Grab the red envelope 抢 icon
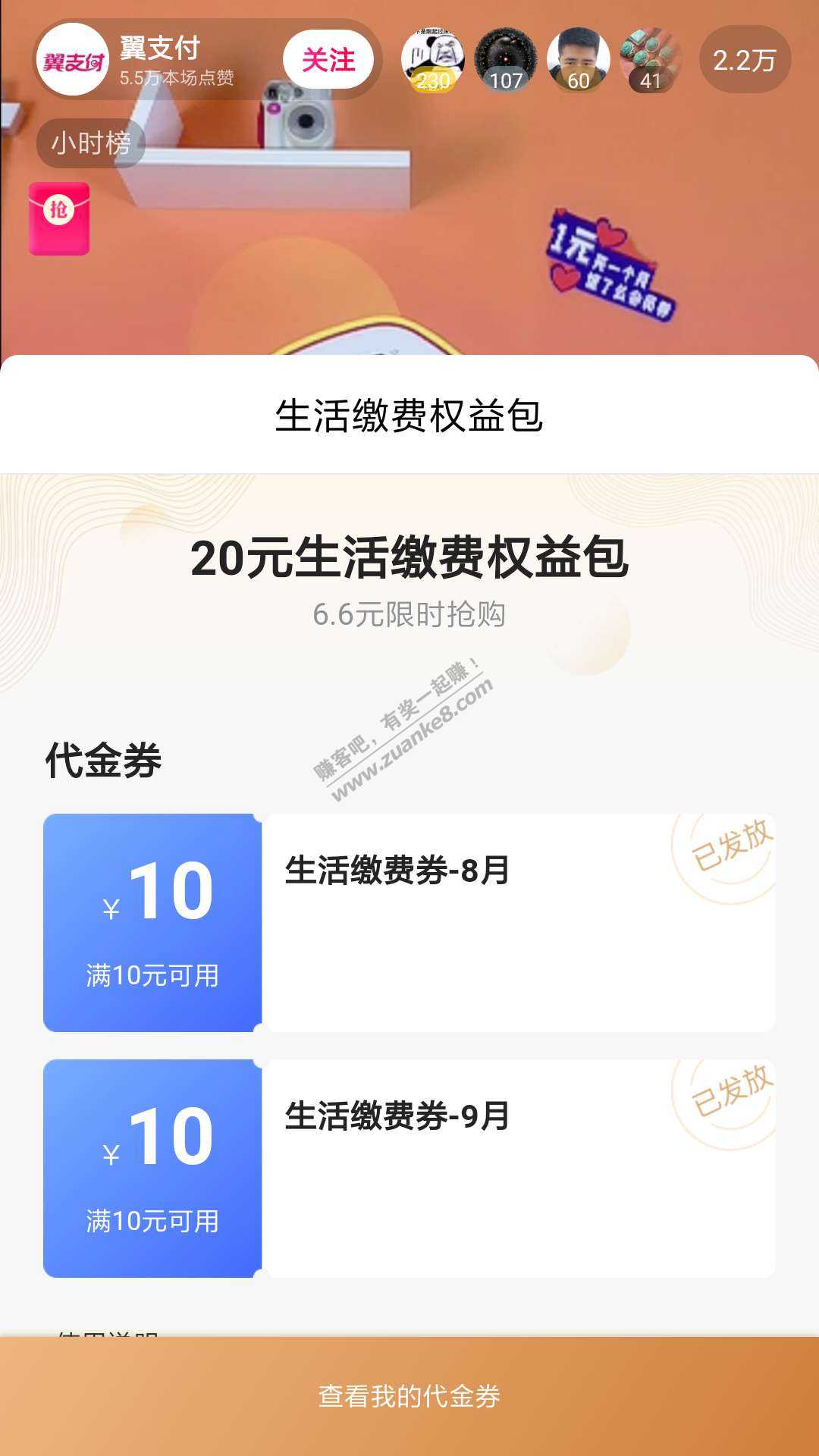819x1456 pixels. 59,218
